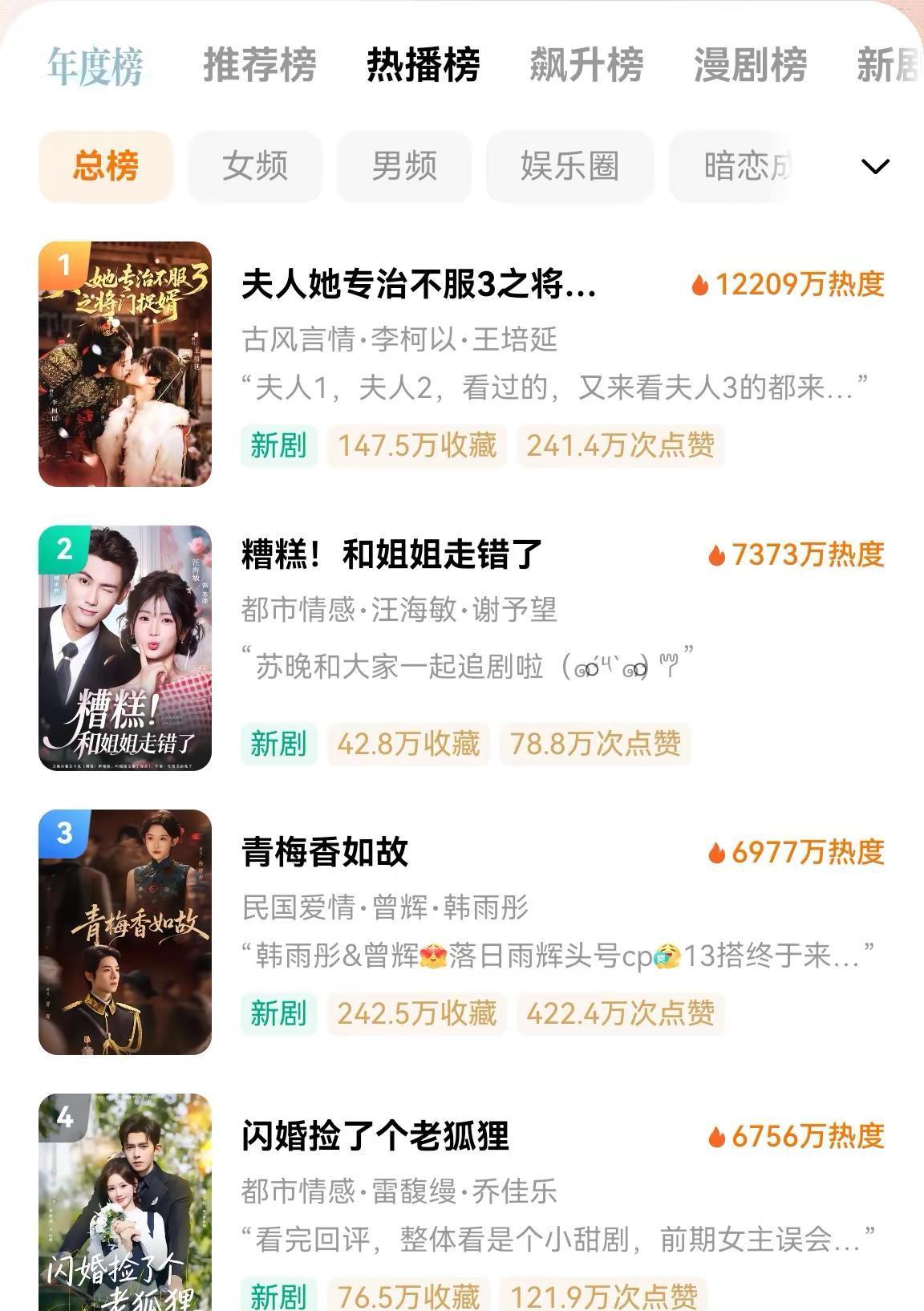Viewport: 924px width, 1311px height.
Task: Filter by 女频 chip
Action: tap(255, 167)
